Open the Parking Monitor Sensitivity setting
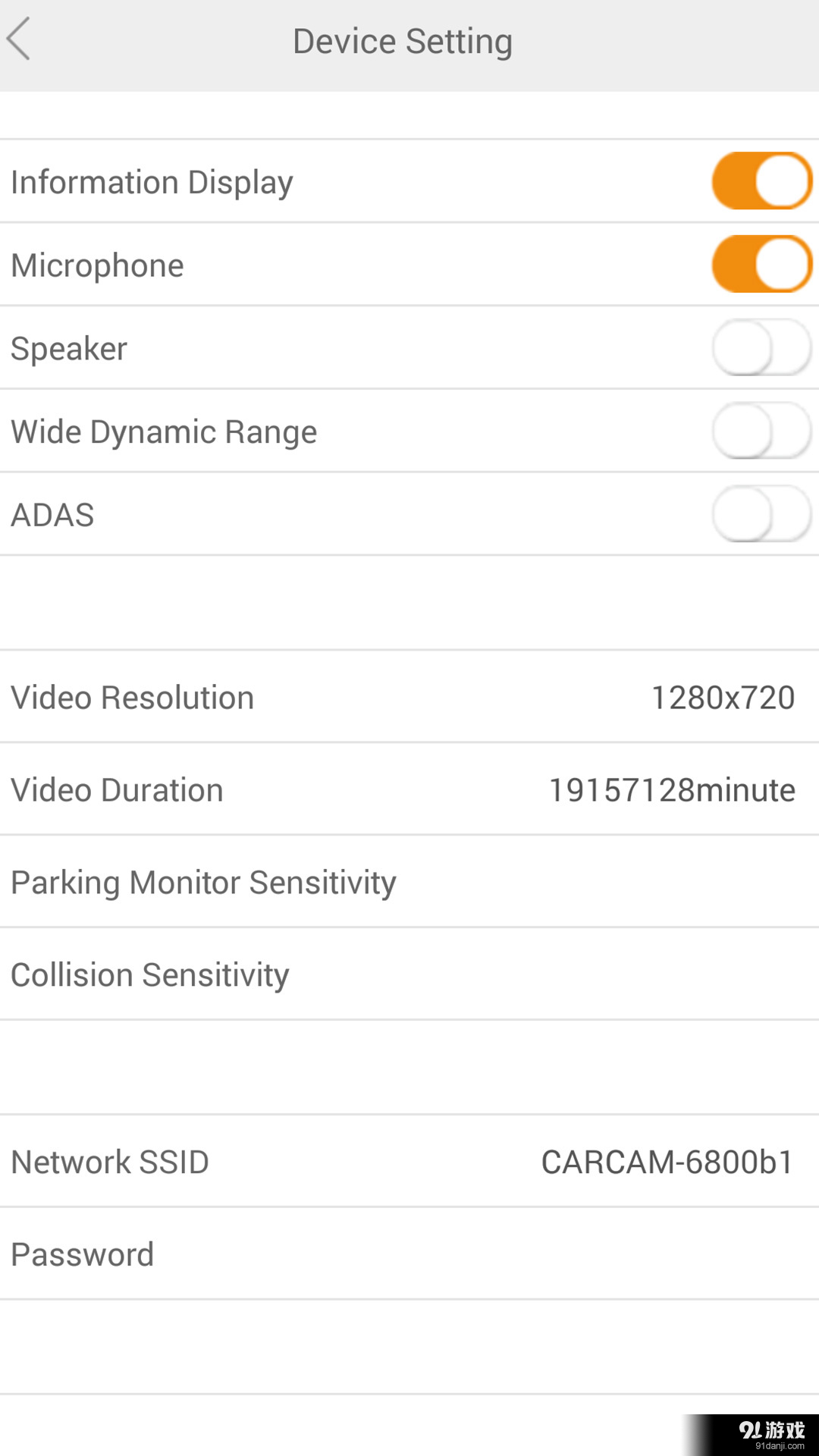This screenshot has height=1456, width=819. point(202,882)
